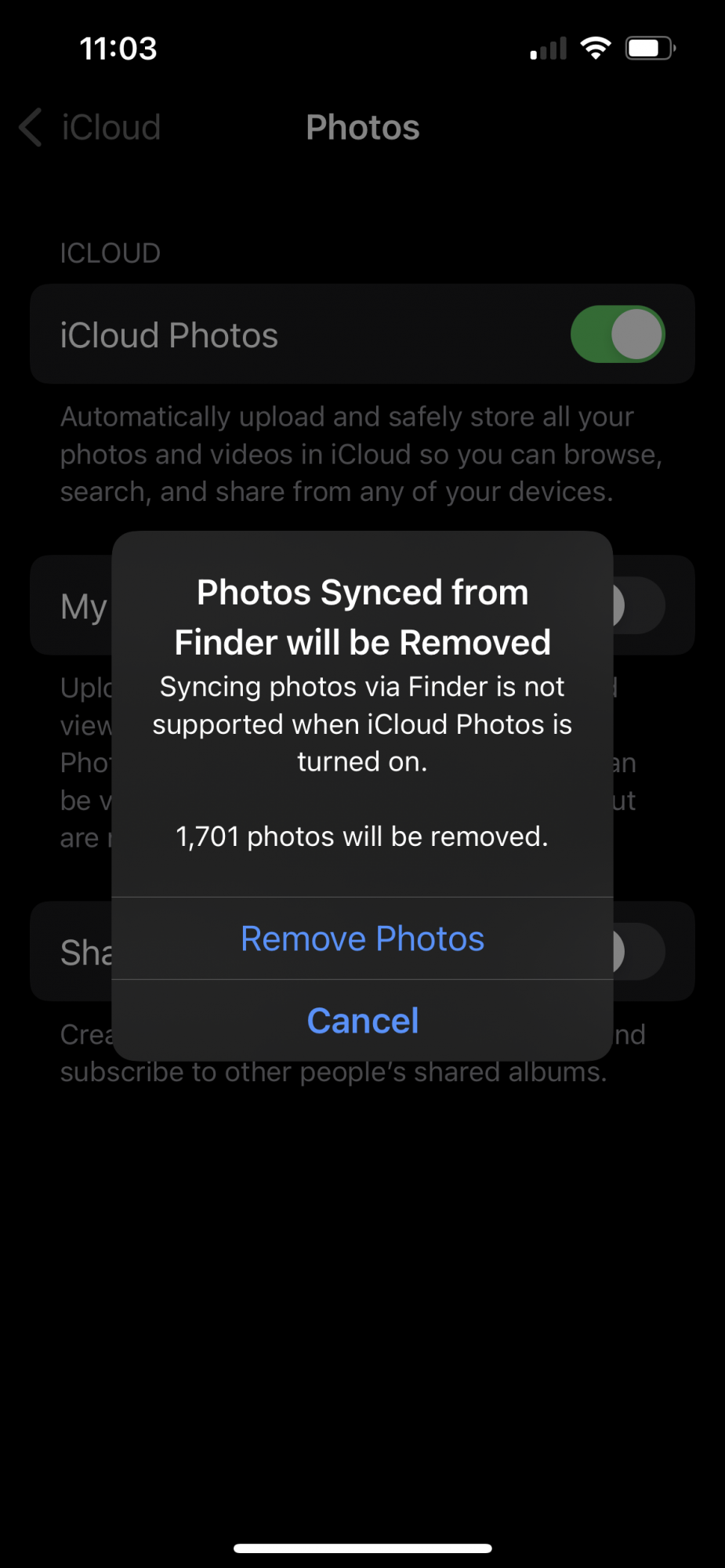Toggle the iCloud Photos switch
This screenshot has height=1568, width=725.
click(617, 335)
